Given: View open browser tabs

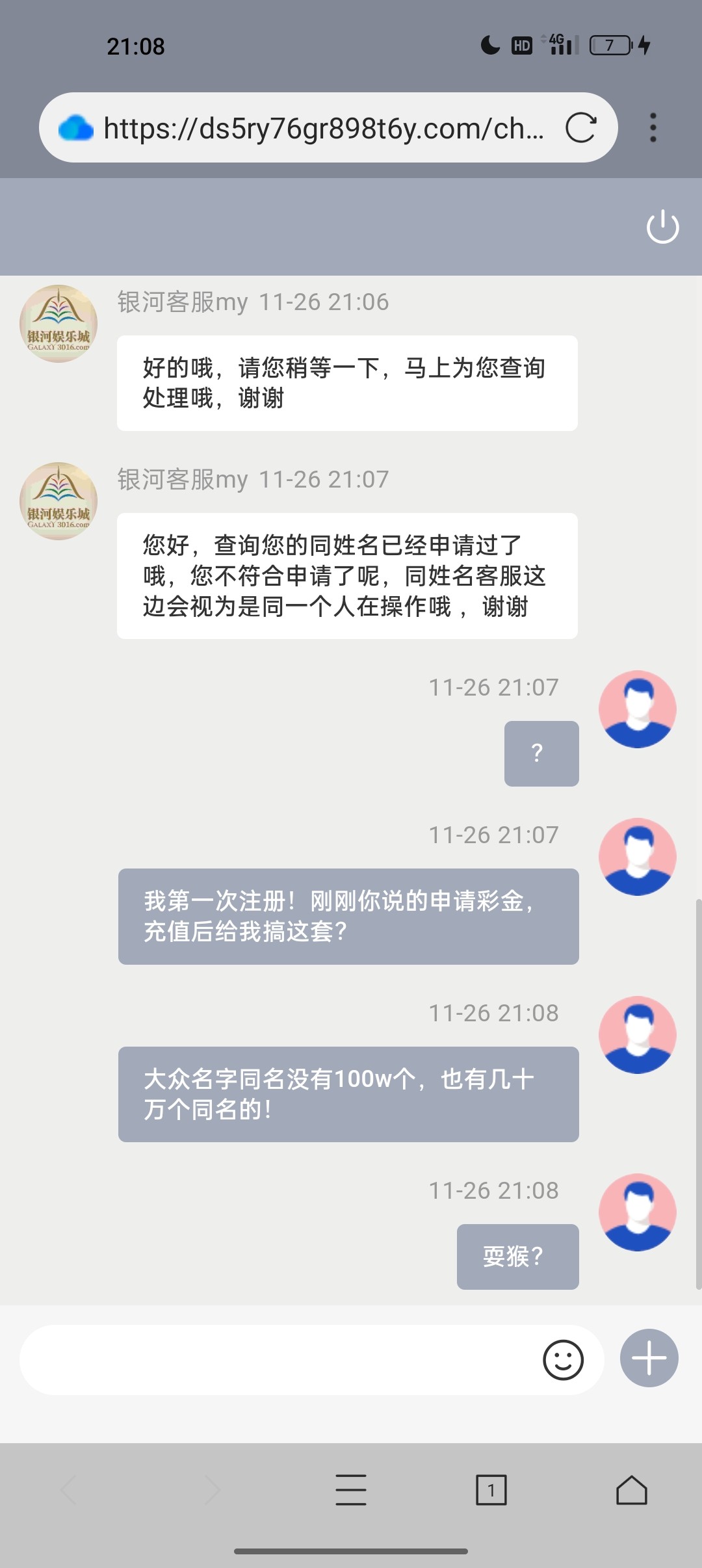Looking at the screenshot, I should (491, 1490).
